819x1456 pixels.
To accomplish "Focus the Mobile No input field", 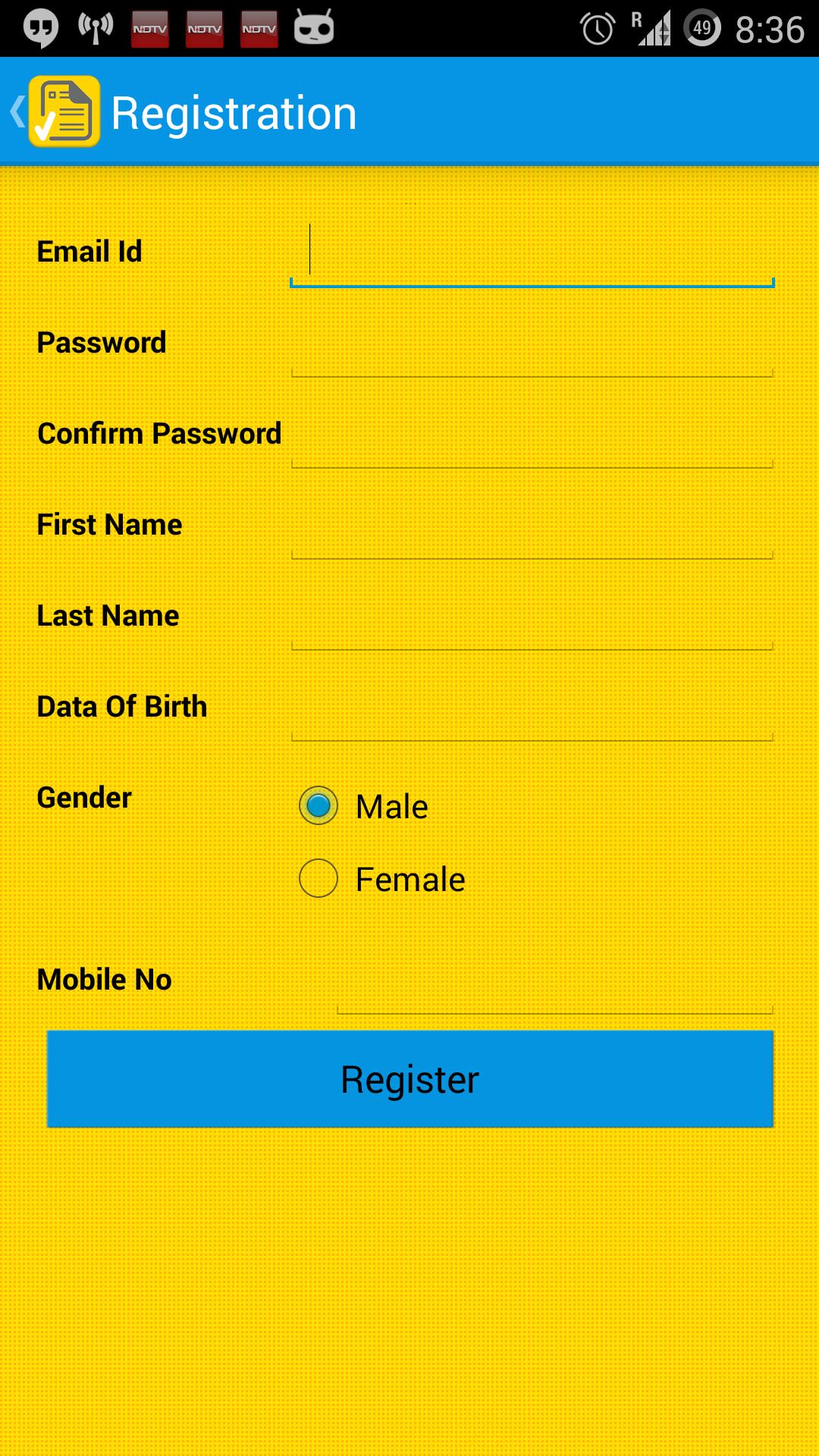I will (554, 986).
